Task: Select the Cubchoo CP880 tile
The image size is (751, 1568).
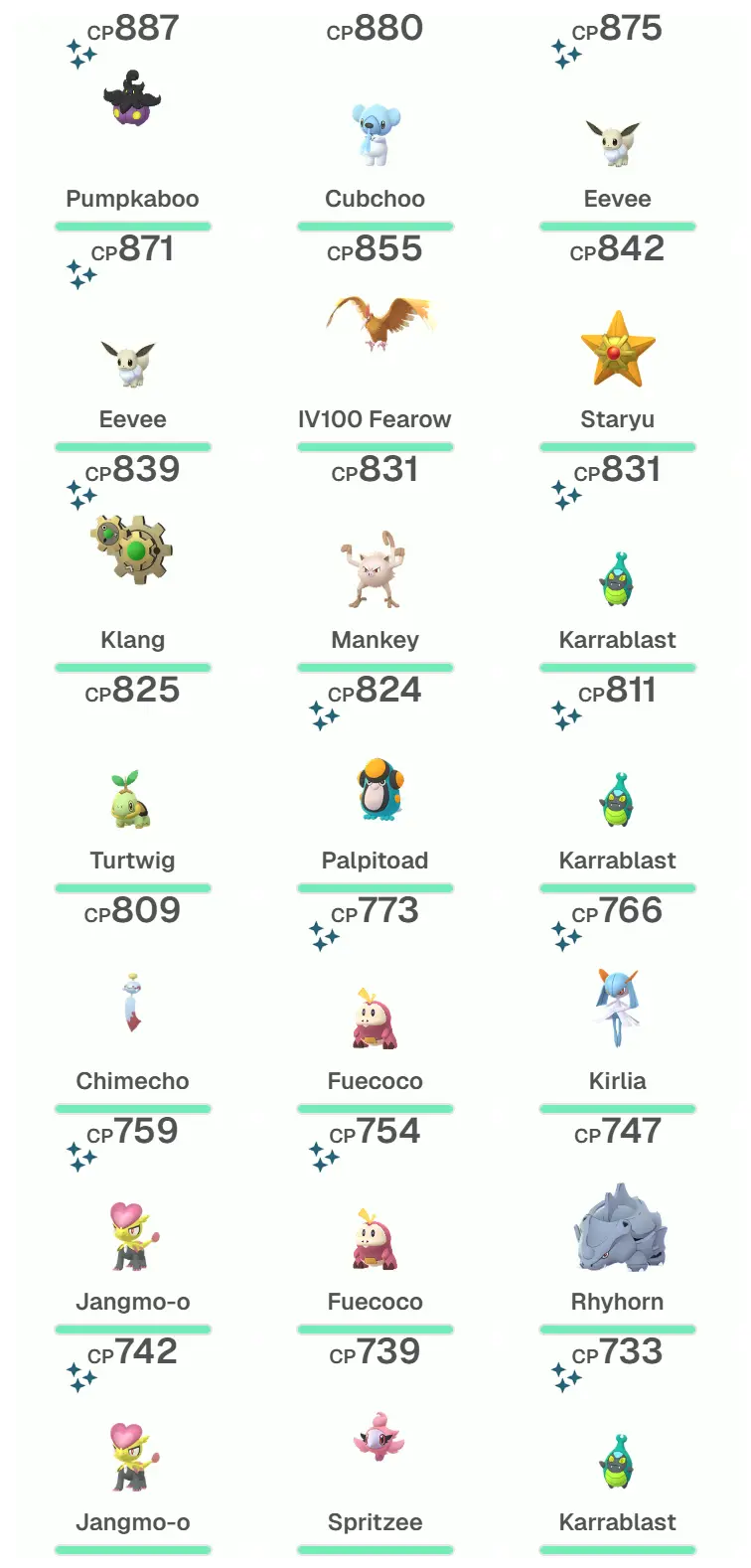Action: click(x=375, y=134)
